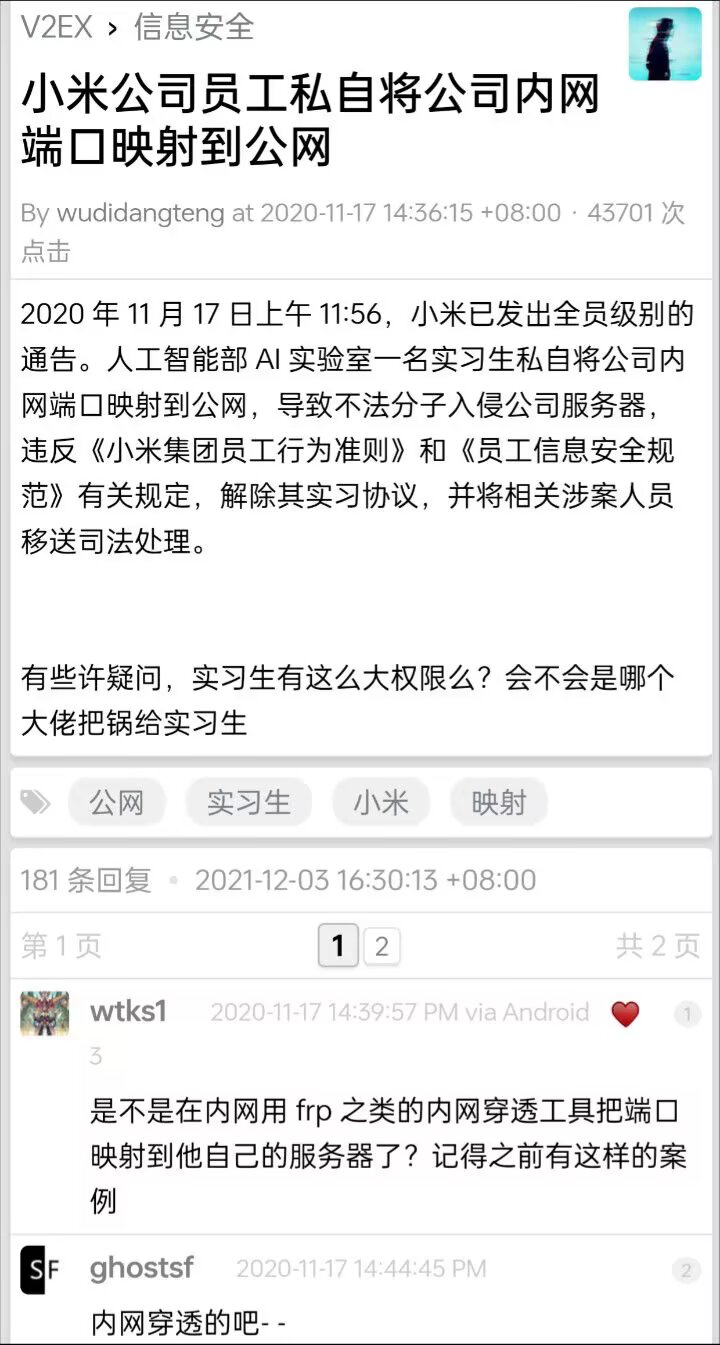Open the 信息安全 node link
Screen dimensions: 720x1345
pyautogui.click(x=194, y=27)
